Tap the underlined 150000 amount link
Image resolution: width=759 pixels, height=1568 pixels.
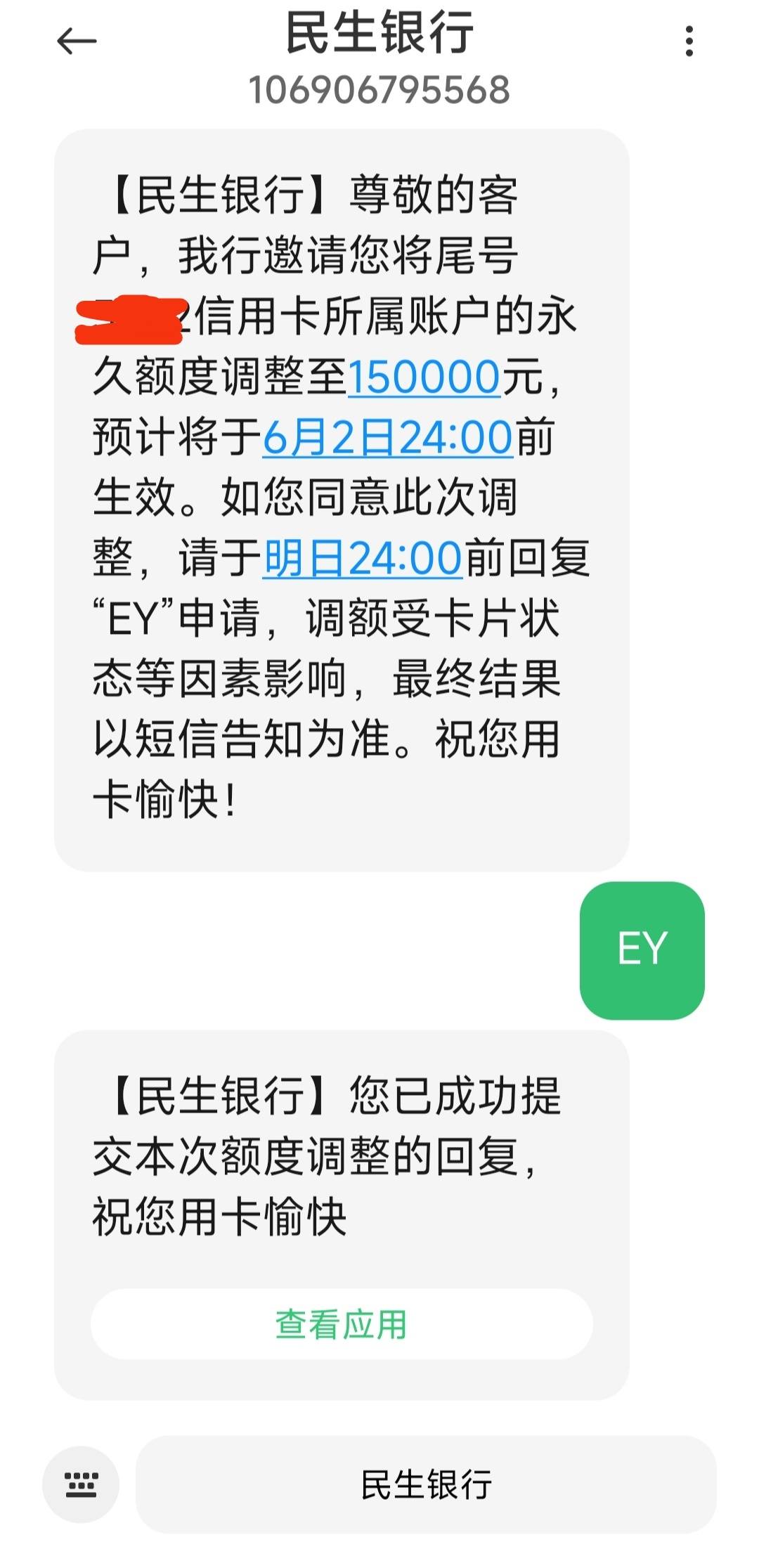[424, 377]
